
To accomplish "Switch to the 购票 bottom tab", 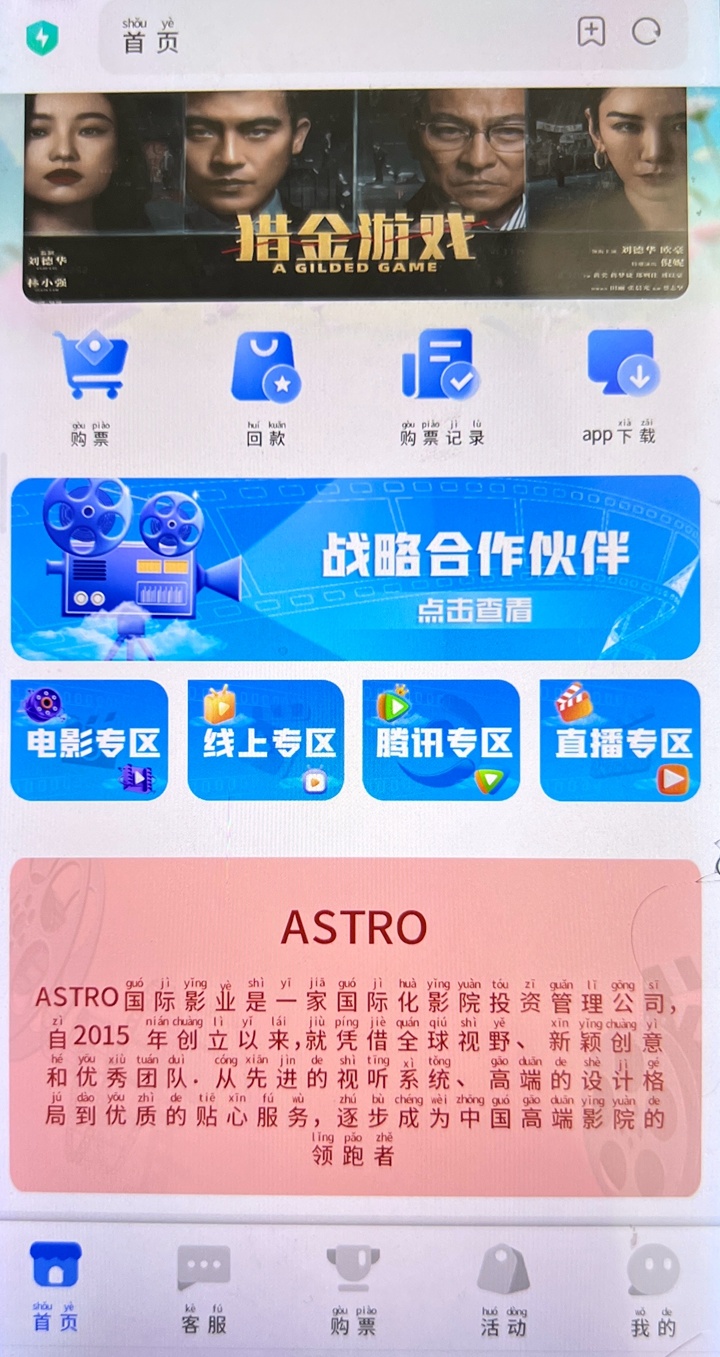I will point(353,1288).
